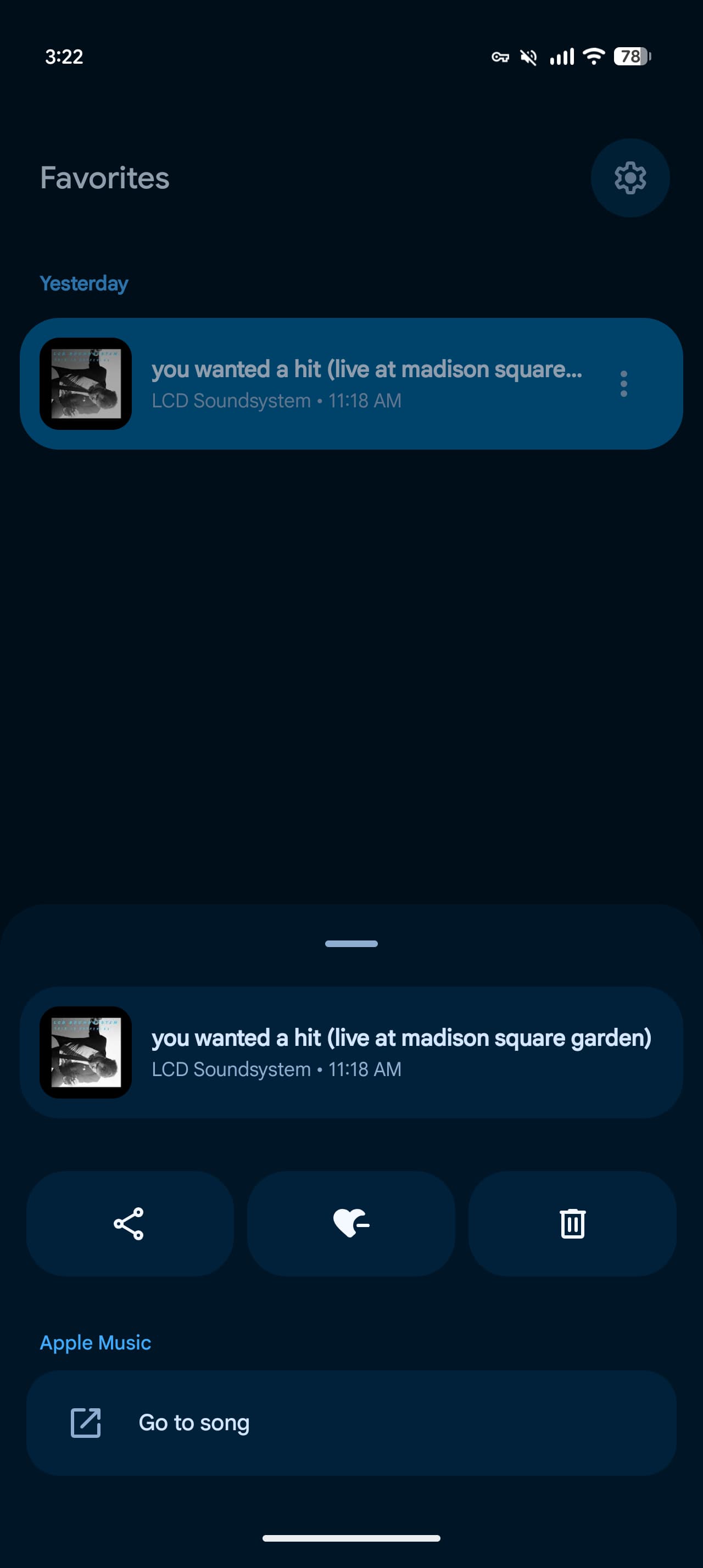The height and width of the screenshot is (1568, 703).
Task: Open the settings gear icon
Action: click(630, 178)
